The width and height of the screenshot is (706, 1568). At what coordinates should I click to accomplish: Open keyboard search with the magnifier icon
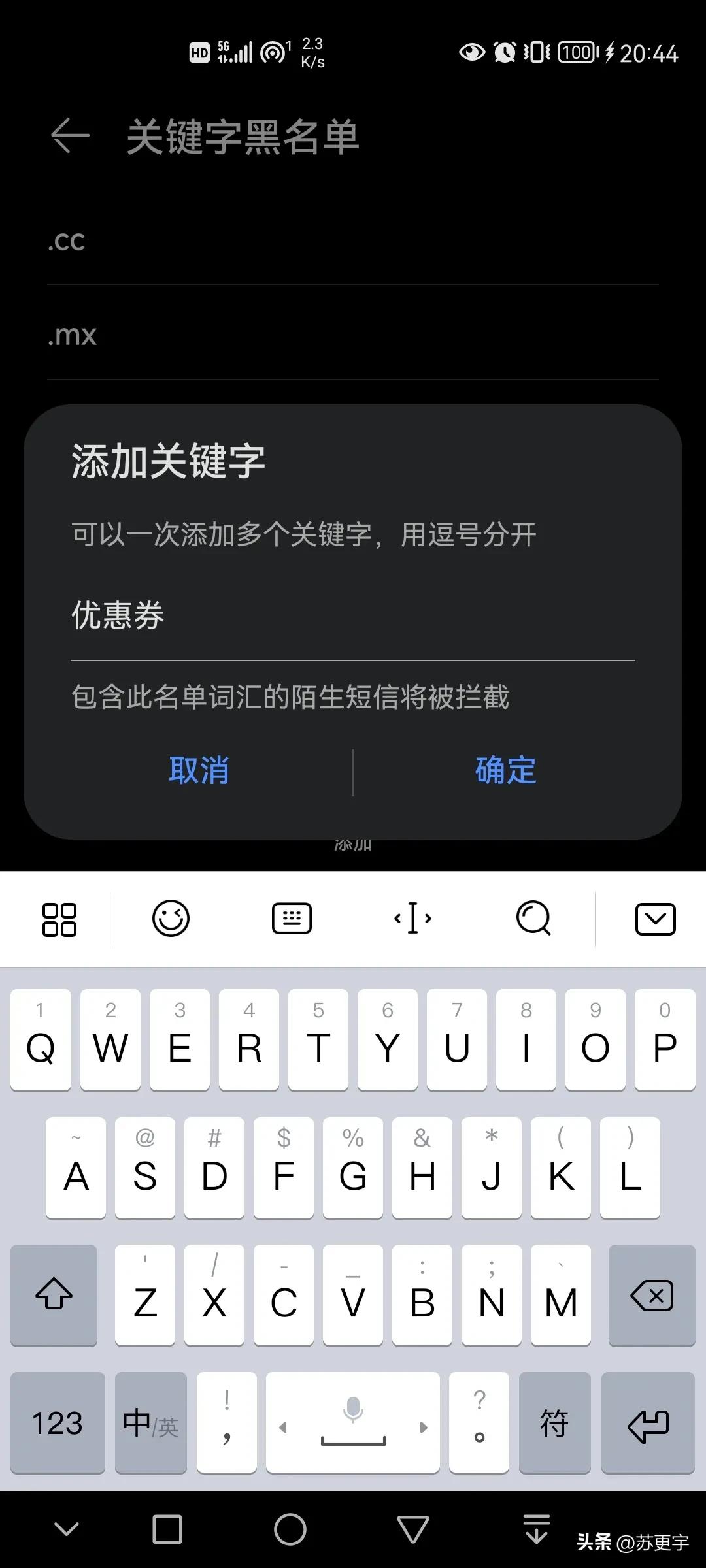pyautogui.click(x=533, y=919)
